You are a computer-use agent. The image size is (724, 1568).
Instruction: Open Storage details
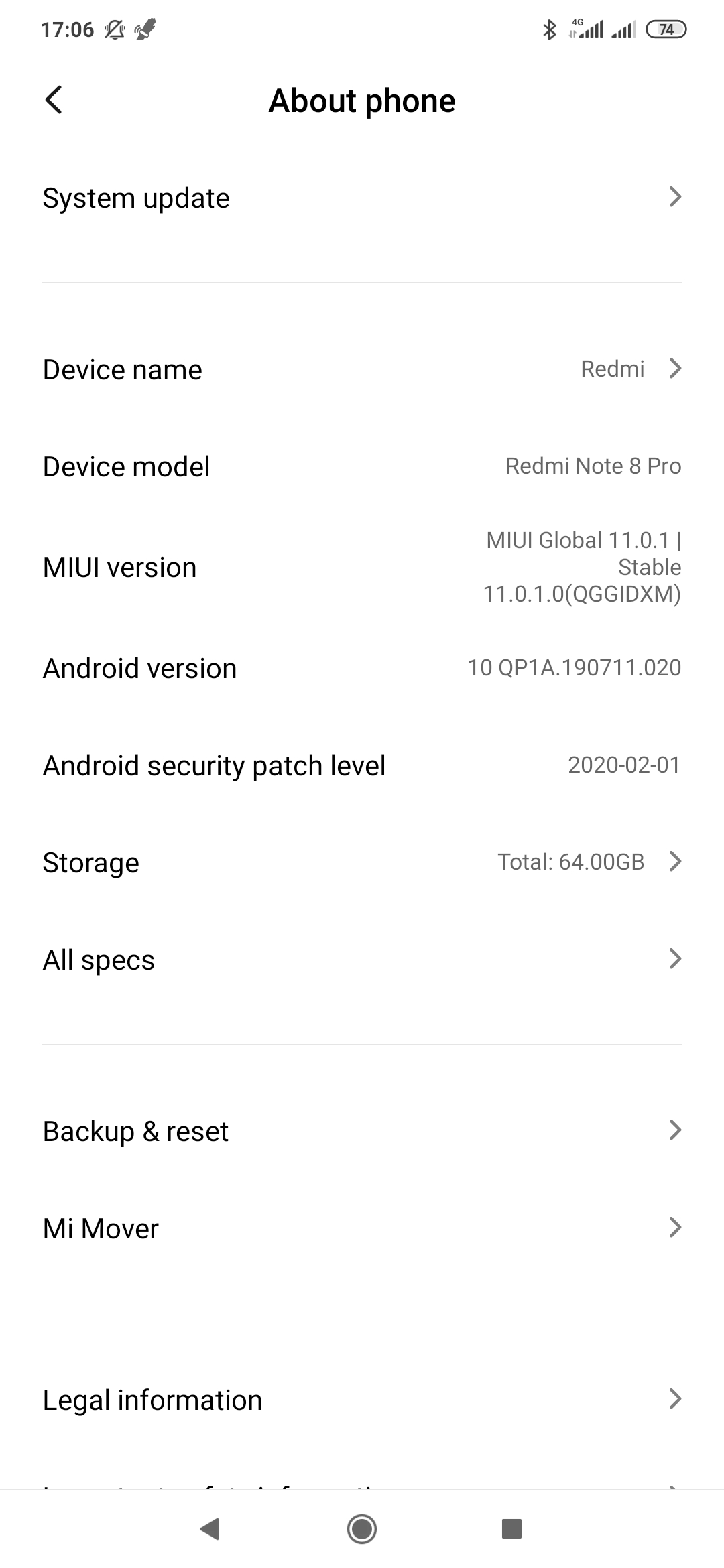point(362,862)
